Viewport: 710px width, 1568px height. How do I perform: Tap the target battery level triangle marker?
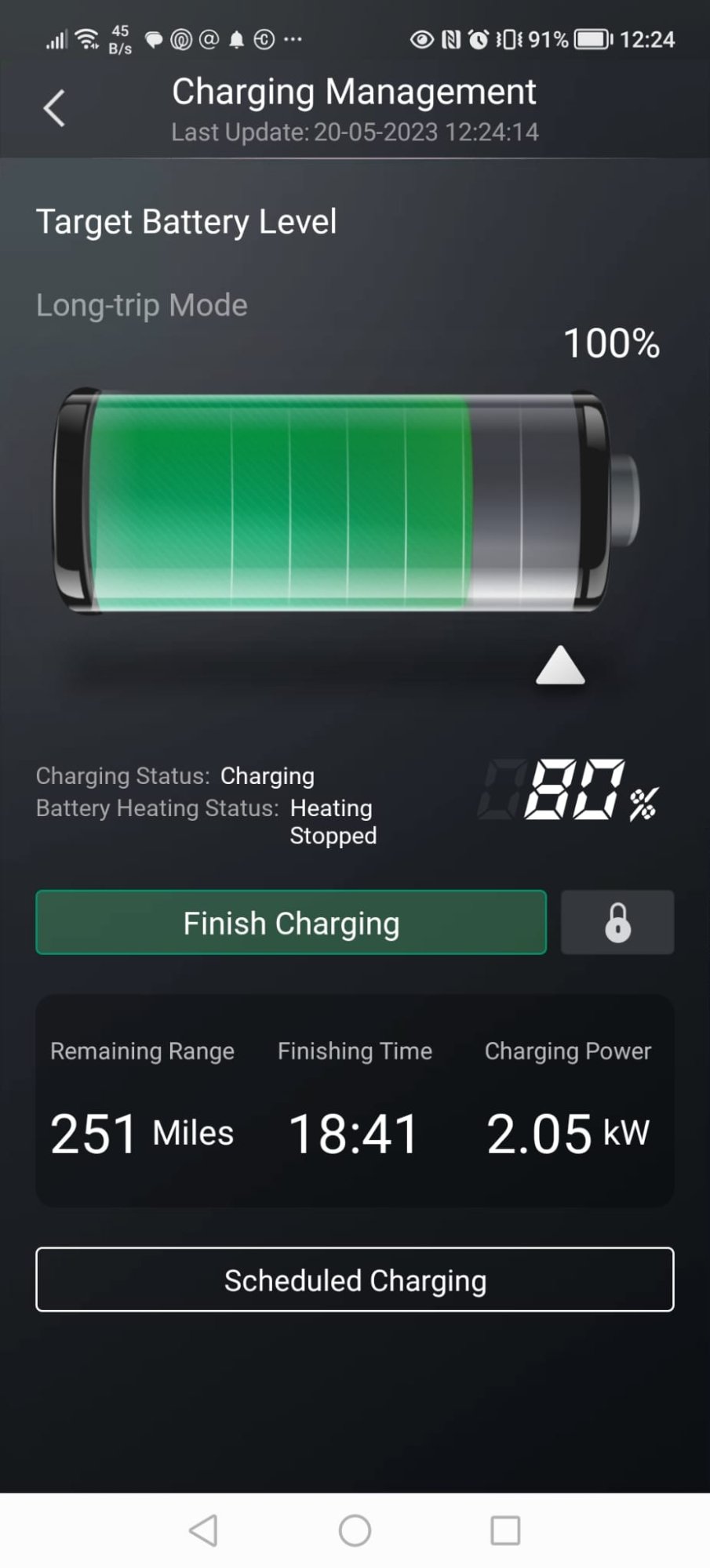click(560, 666)
